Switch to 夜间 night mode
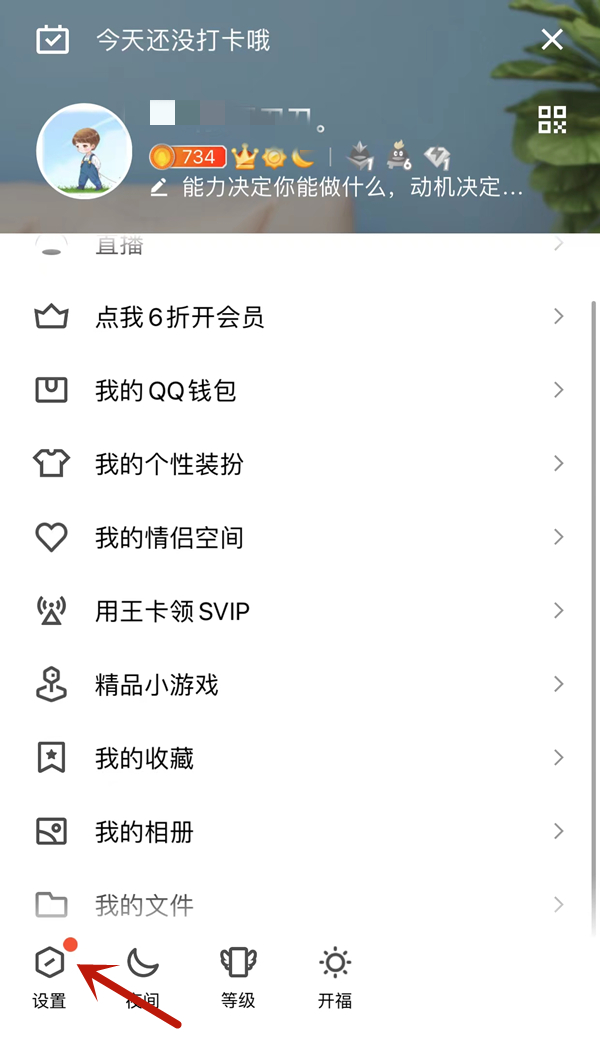The image size is (600, 1037). click(x=143, y=977)
